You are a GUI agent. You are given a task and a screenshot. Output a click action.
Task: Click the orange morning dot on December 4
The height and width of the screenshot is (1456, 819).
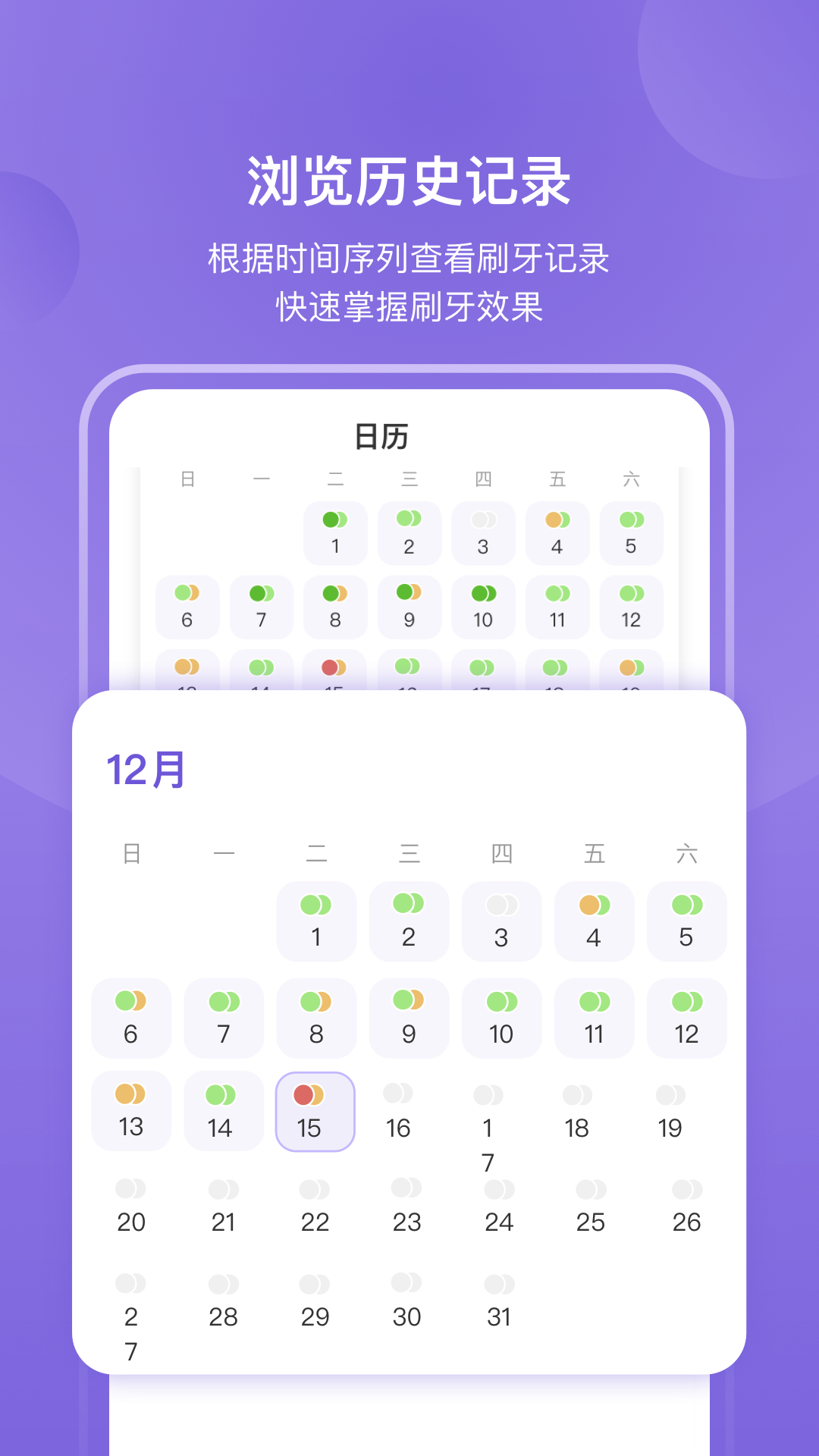coord(586,904)
